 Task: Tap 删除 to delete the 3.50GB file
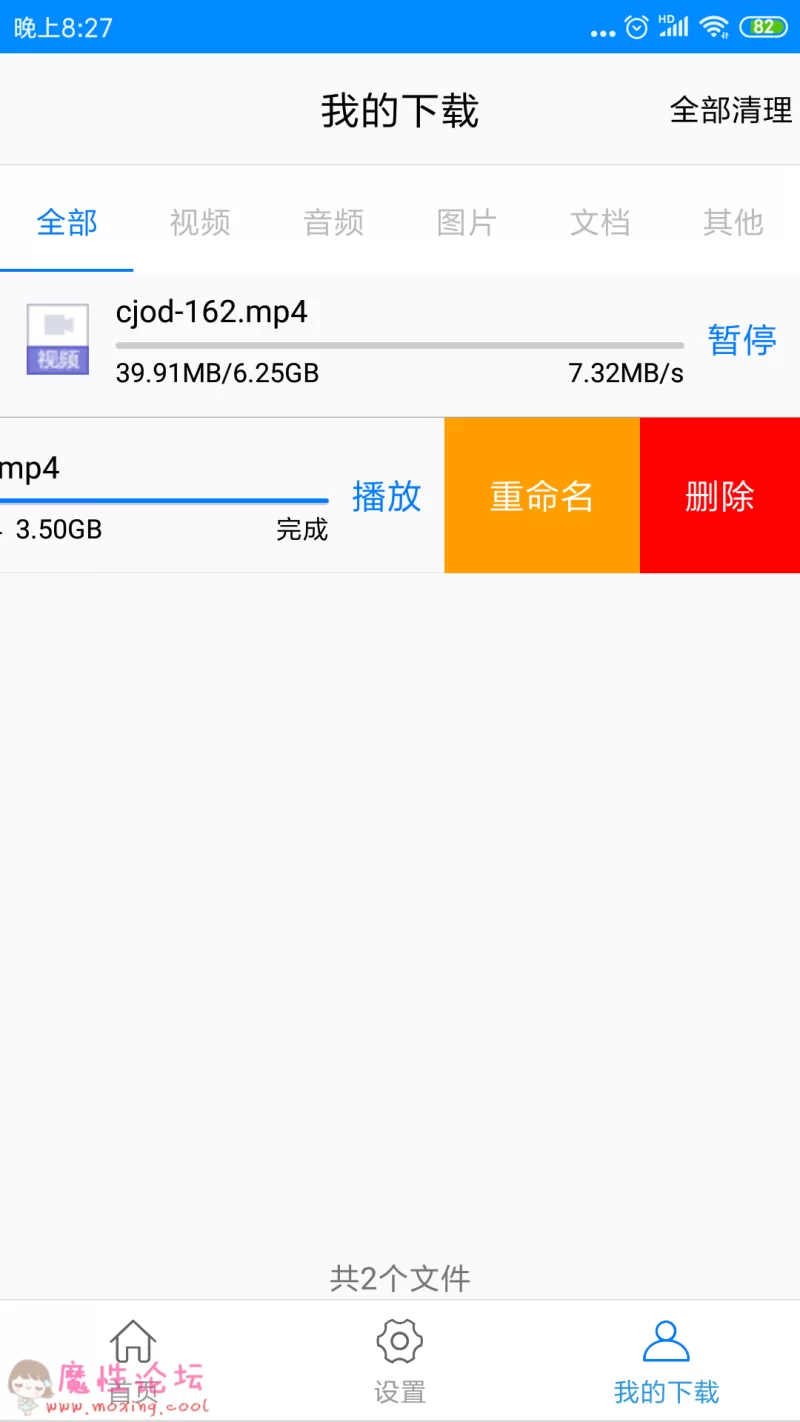pos(720,496)
